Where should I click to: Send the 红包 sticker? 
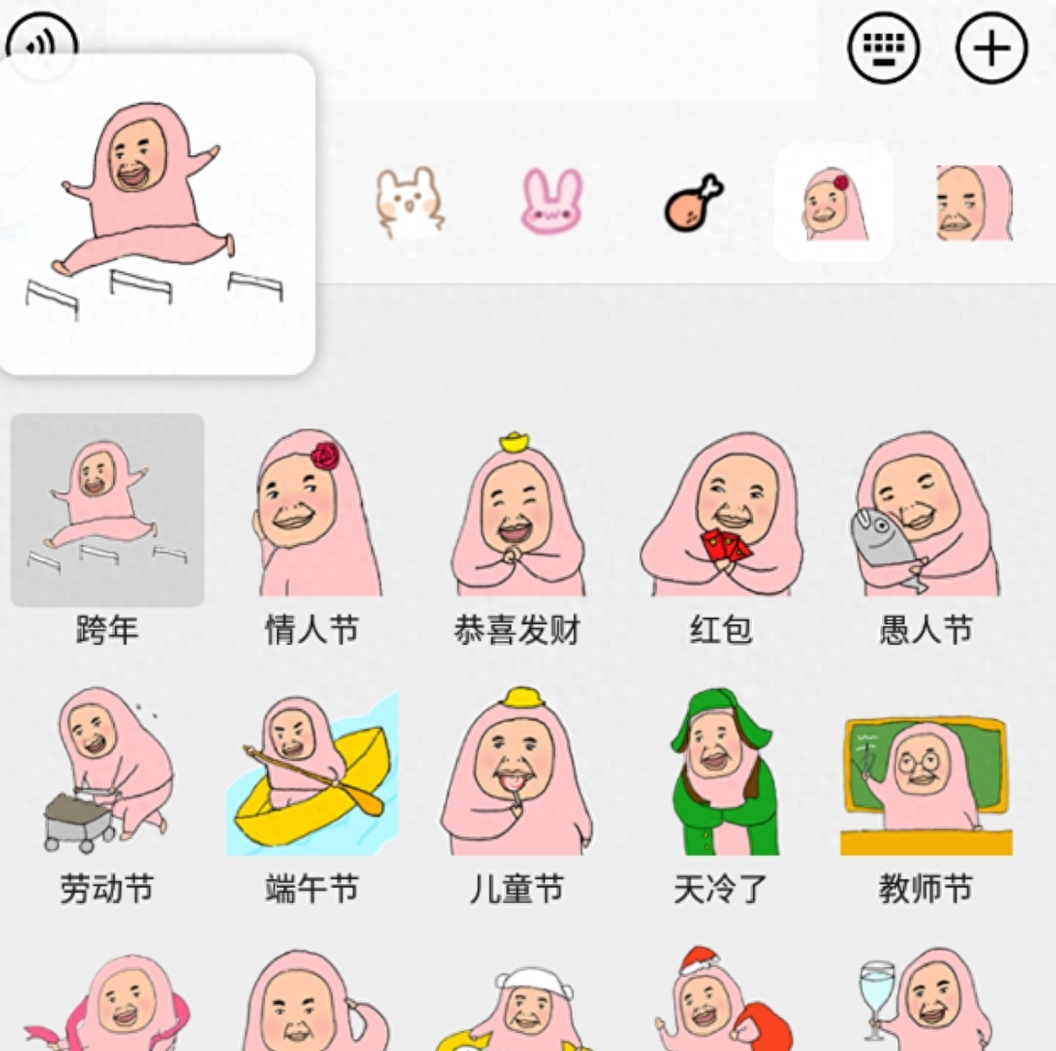pos(721,514)
